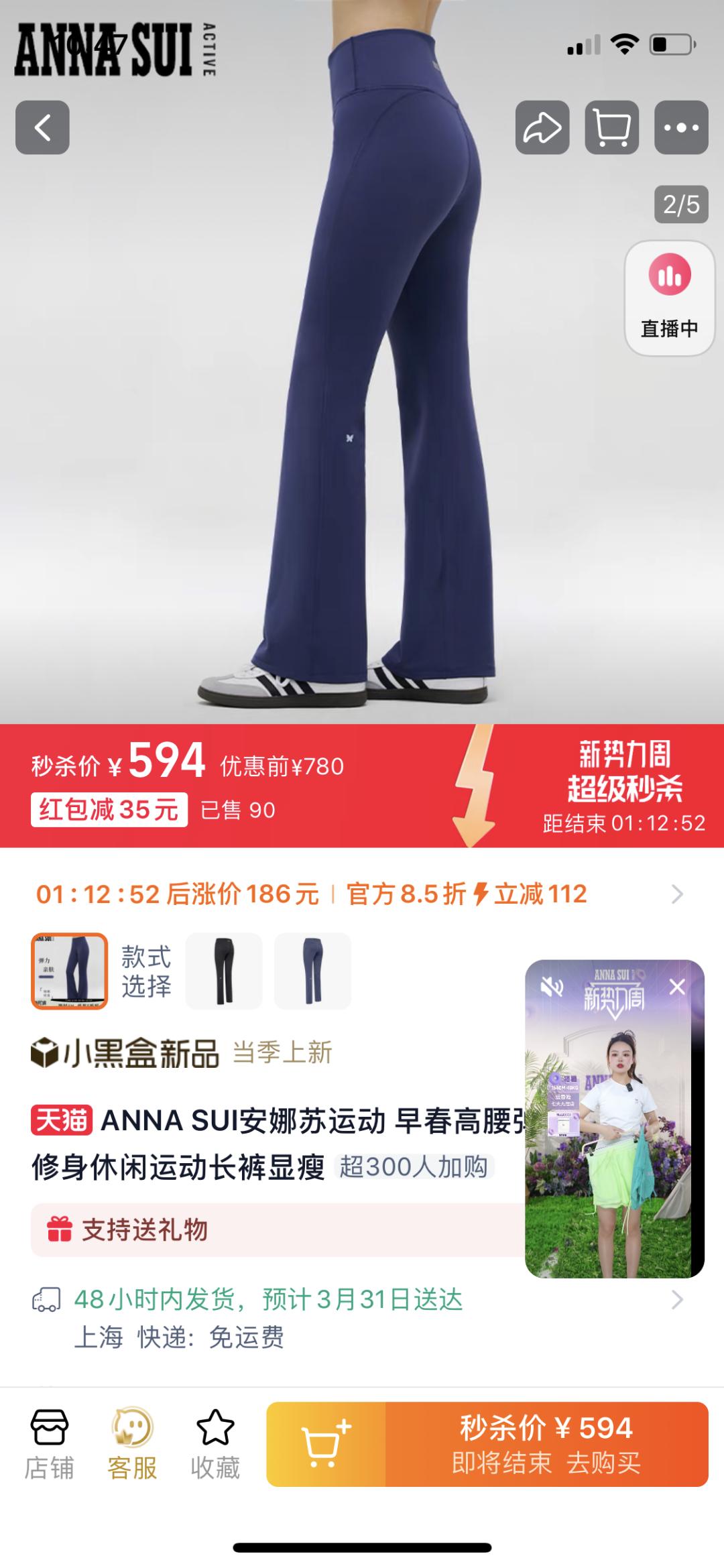
Task: Select the first orange-bordered style thumbnail
Action: [x=69, y=971]
